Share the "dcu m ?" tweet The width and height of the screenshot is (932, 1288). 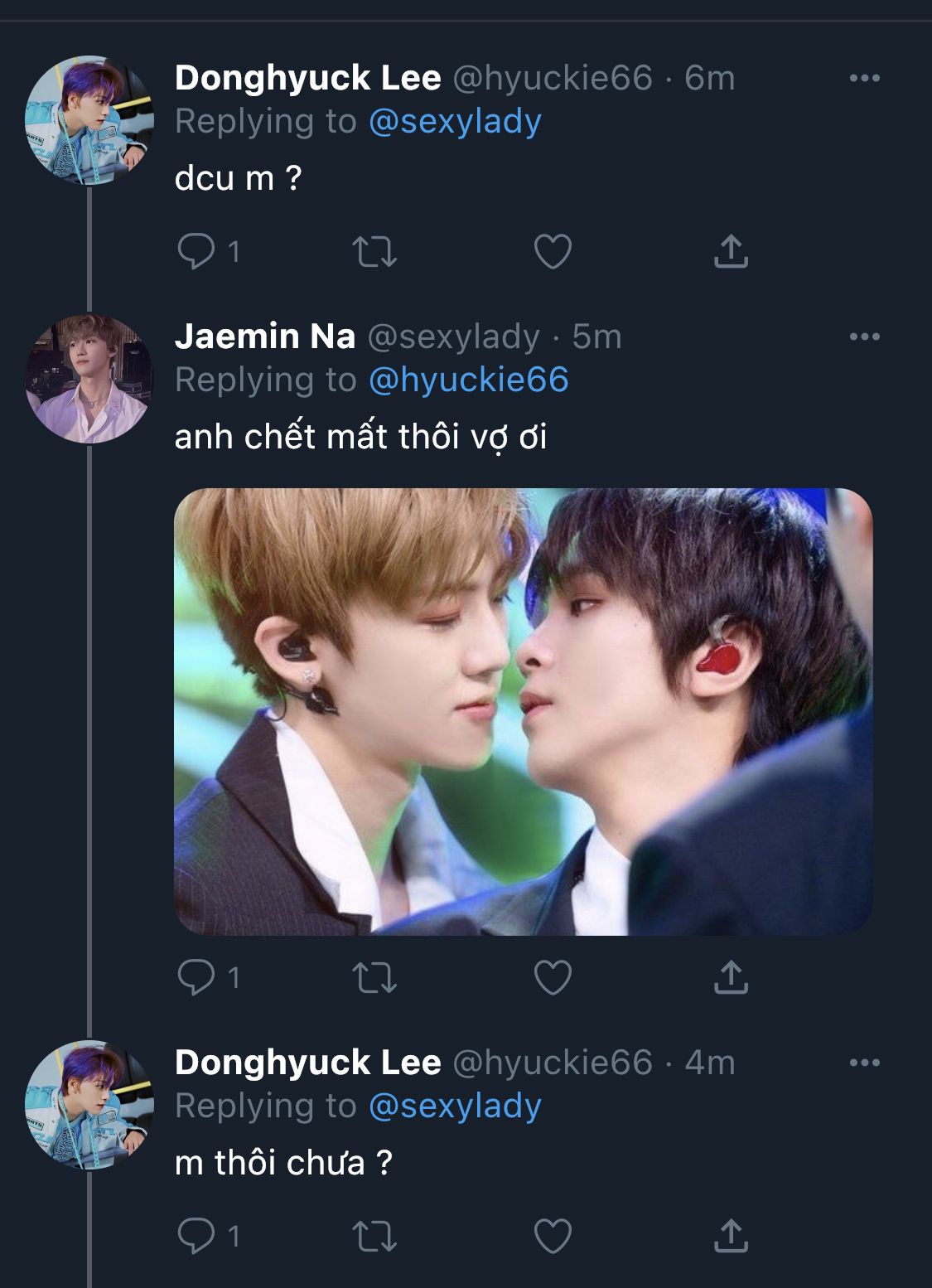[731, 251]
